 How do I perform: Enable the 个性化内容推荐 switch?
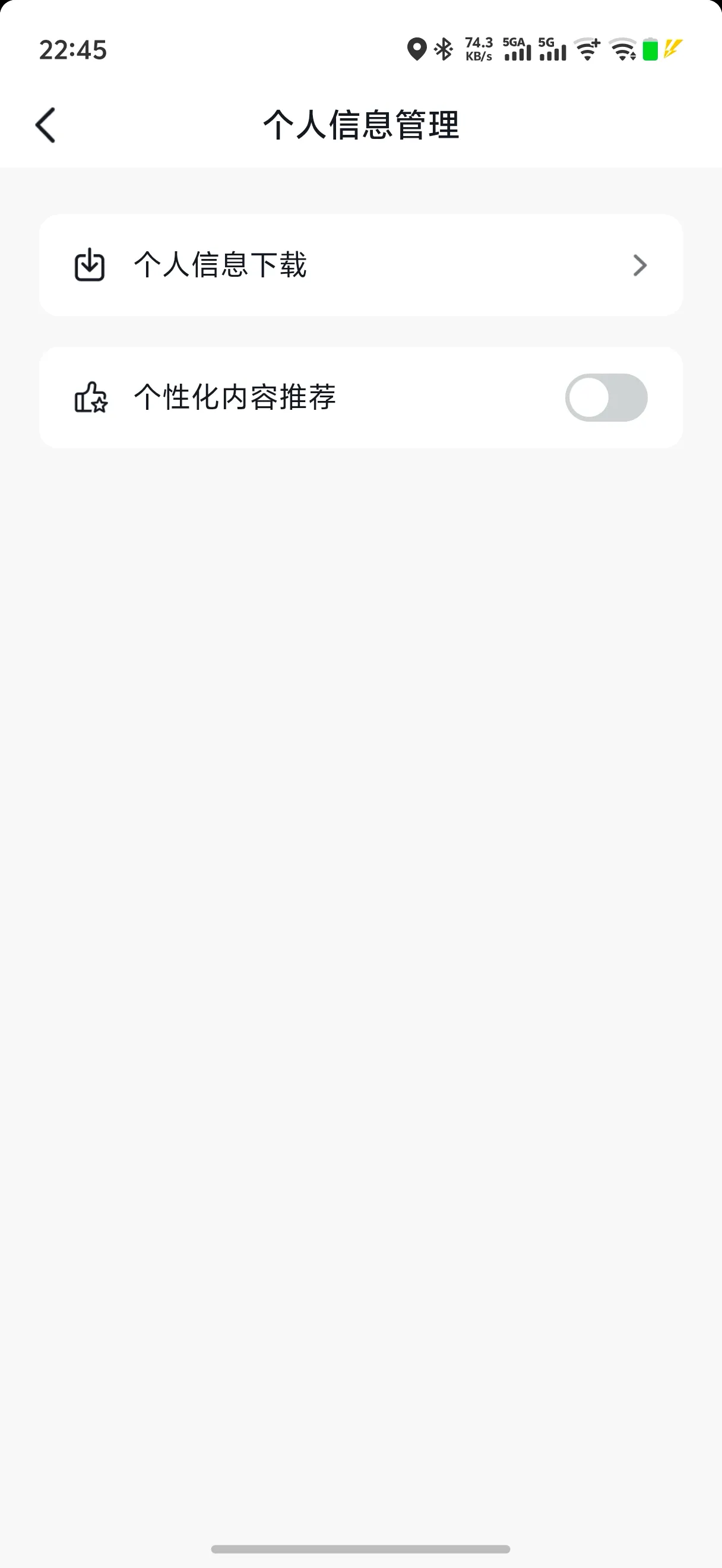click(x=605, y=397)
